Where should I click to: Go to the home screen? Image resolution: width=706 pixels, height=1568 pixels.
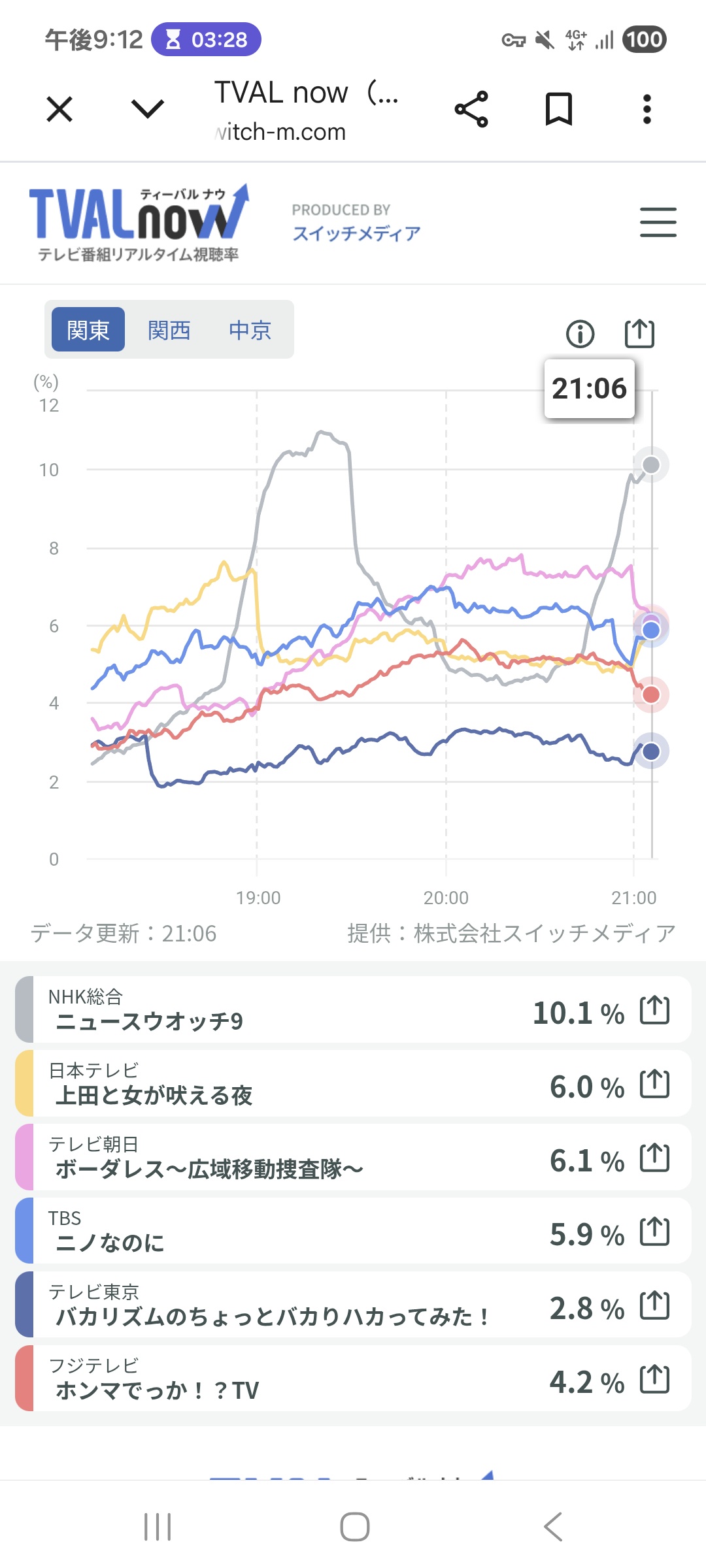click(x=354, y=1527)
